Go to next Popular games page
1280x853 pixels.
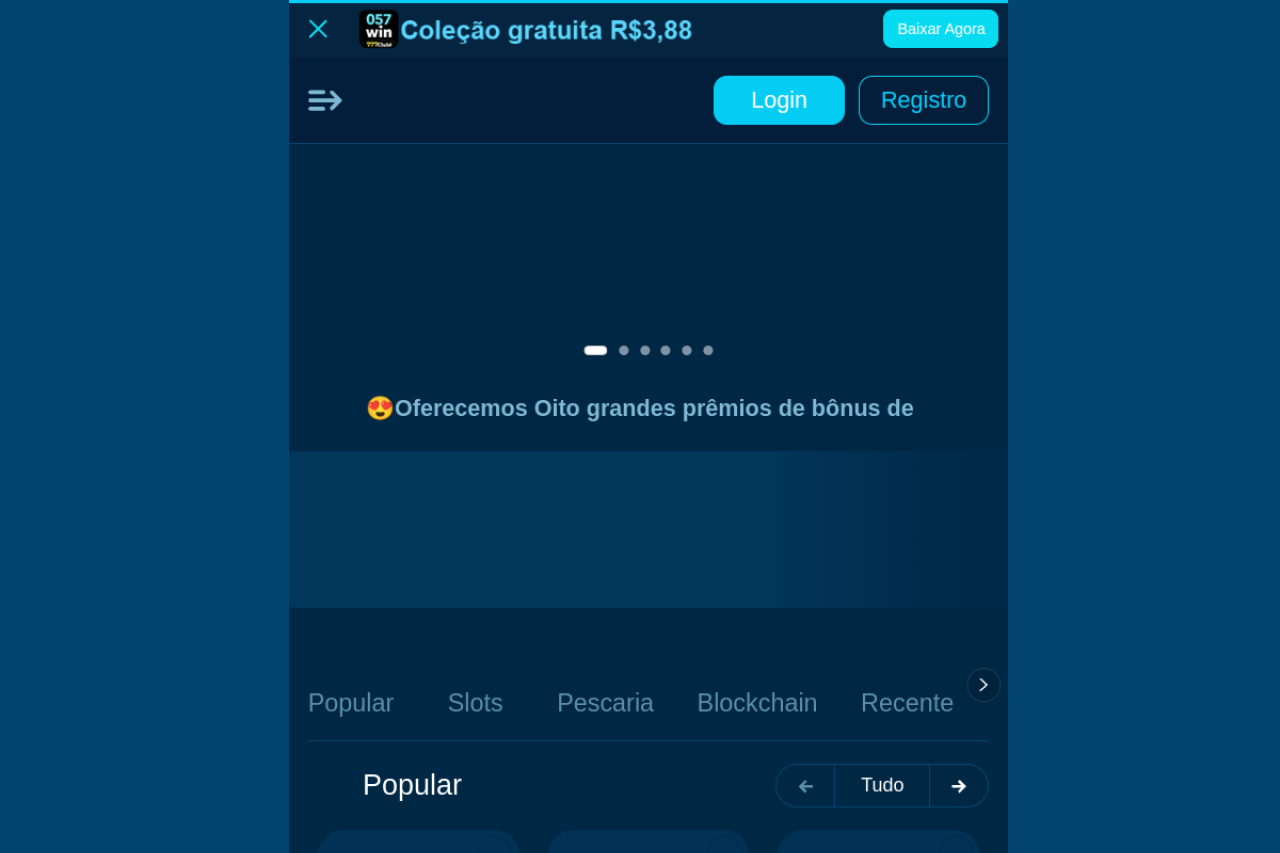pos(958,786)
